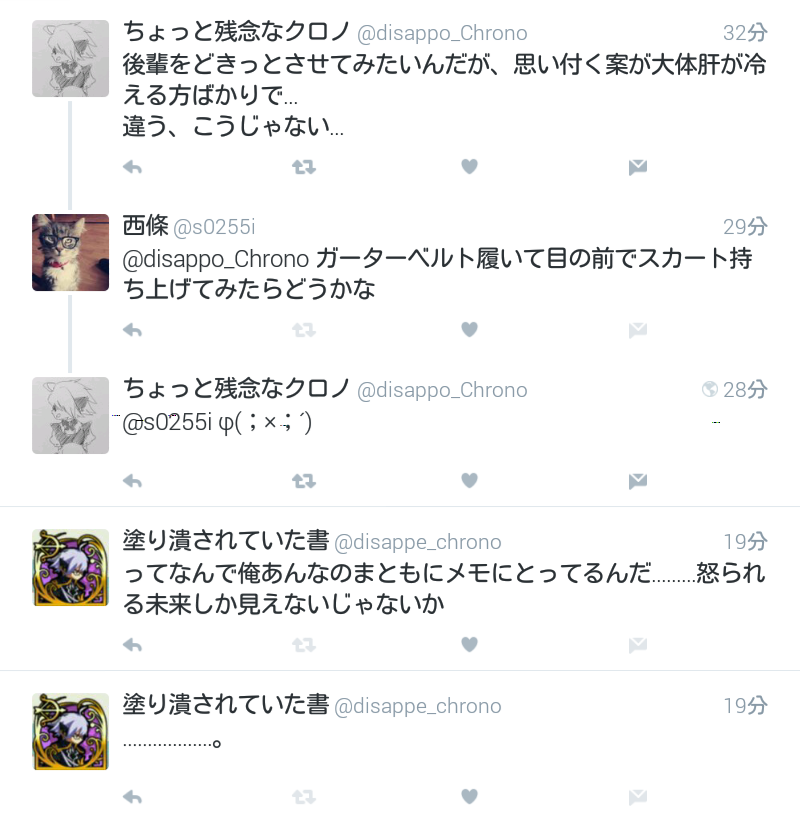Like the tweet starting with ってなんで俺
Image resolution: width=800 pixels, height=822 pixels.
pyautogui.click(x=469, y=645)
